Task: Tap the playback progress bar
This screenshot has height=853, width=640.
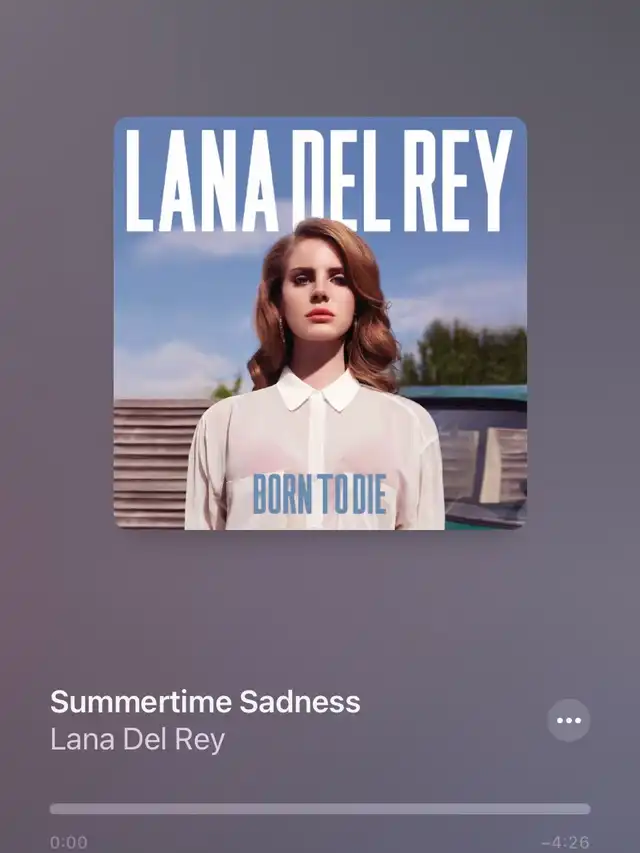Action: tap(319, 809)
